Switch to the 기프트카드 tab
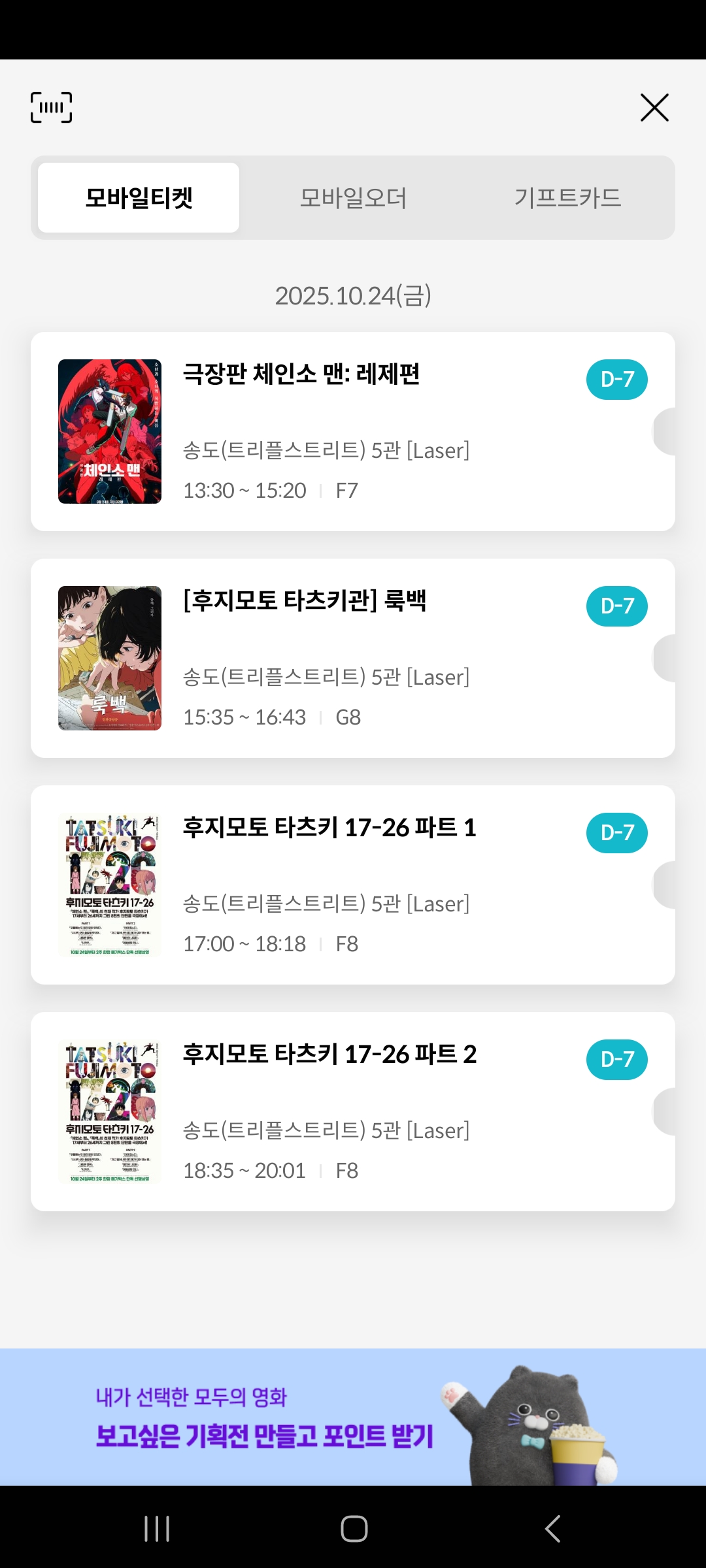Viewport: 706px width, 1568px height. (567, 197)
